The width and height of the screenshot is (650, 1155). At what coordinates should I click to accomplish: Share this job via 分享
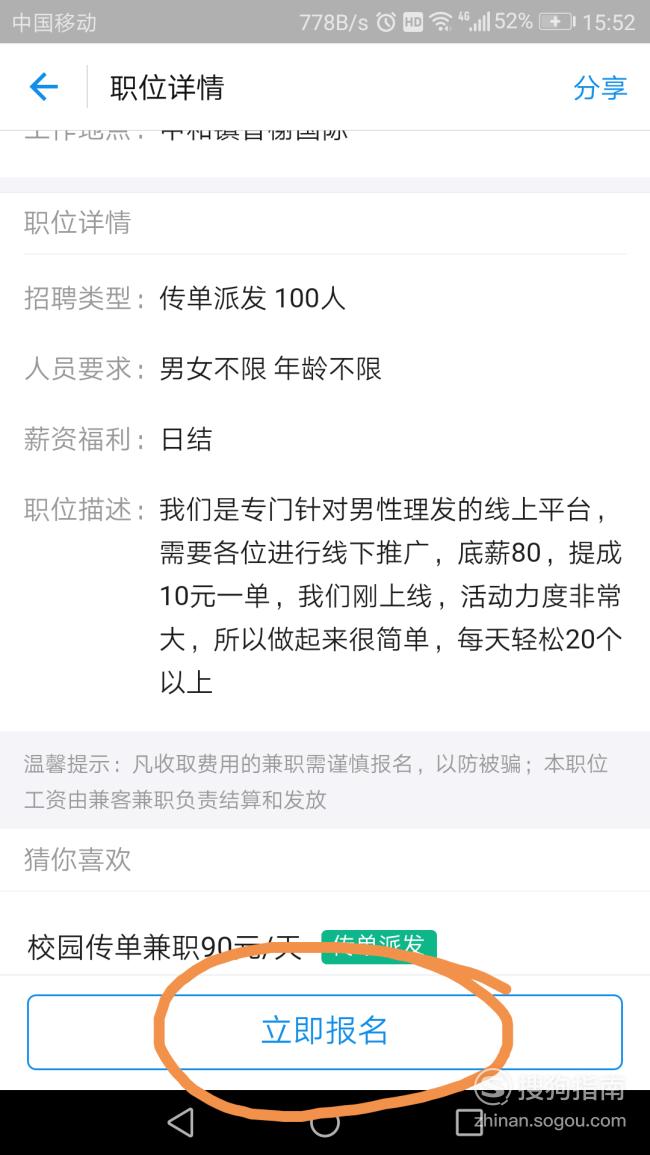pos(600,88)
